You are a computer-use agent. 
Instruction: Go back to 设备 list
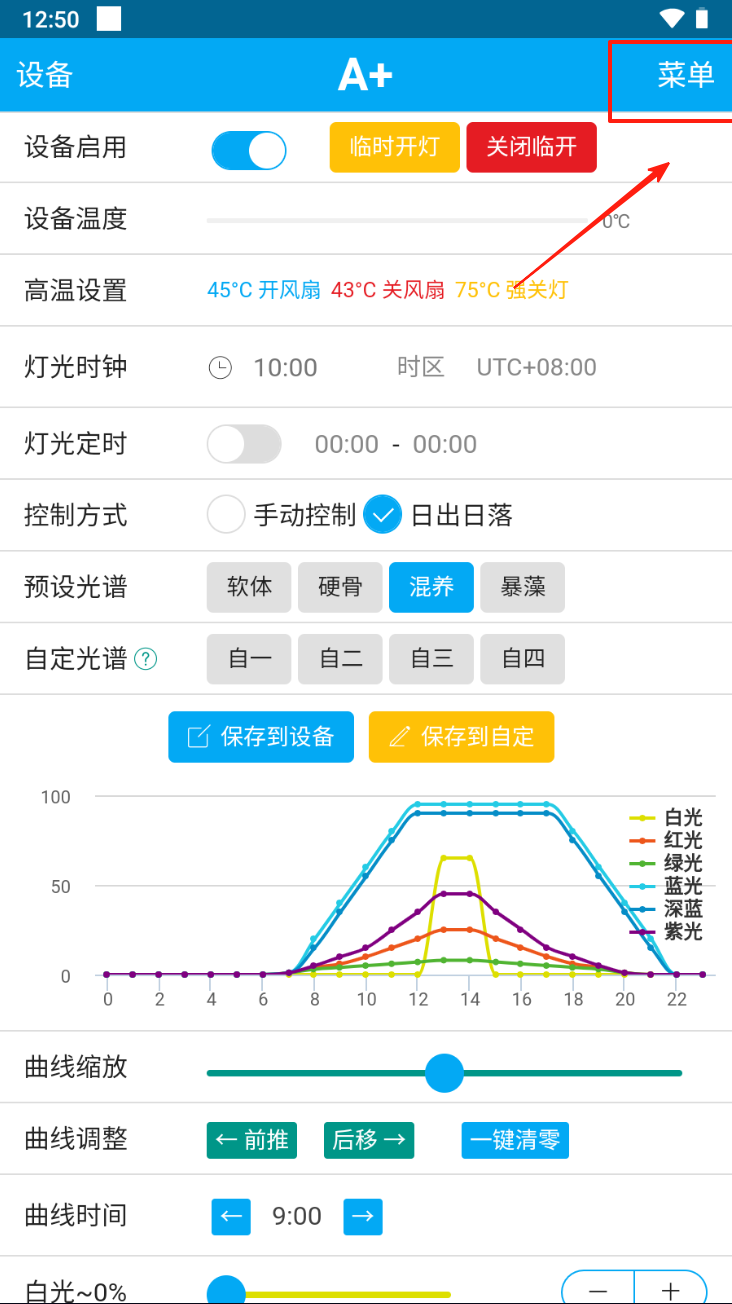pos(45,75)
